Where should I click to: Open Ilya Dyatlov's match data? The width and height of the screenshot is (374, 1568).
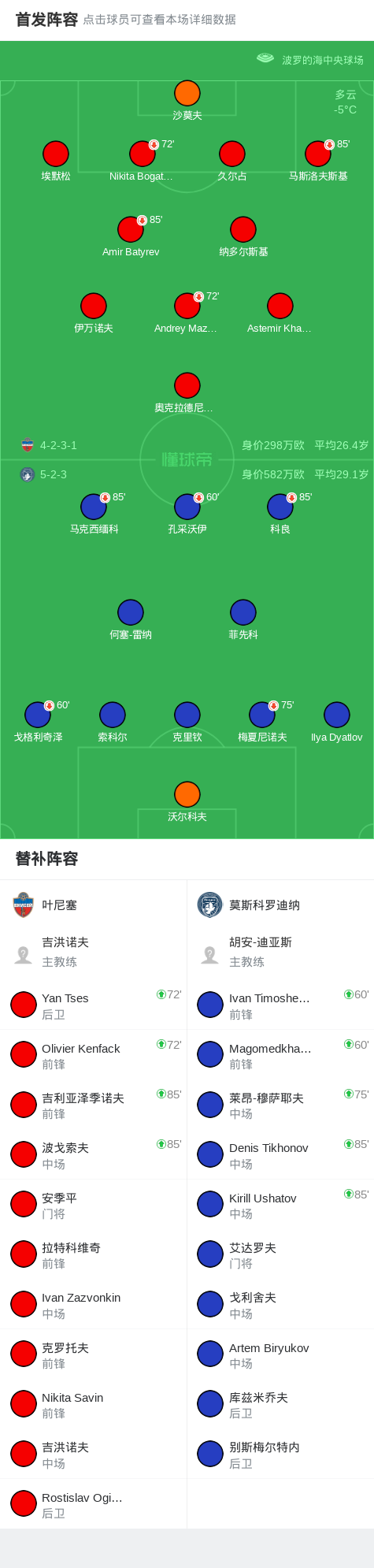click(x=337, y=723)
